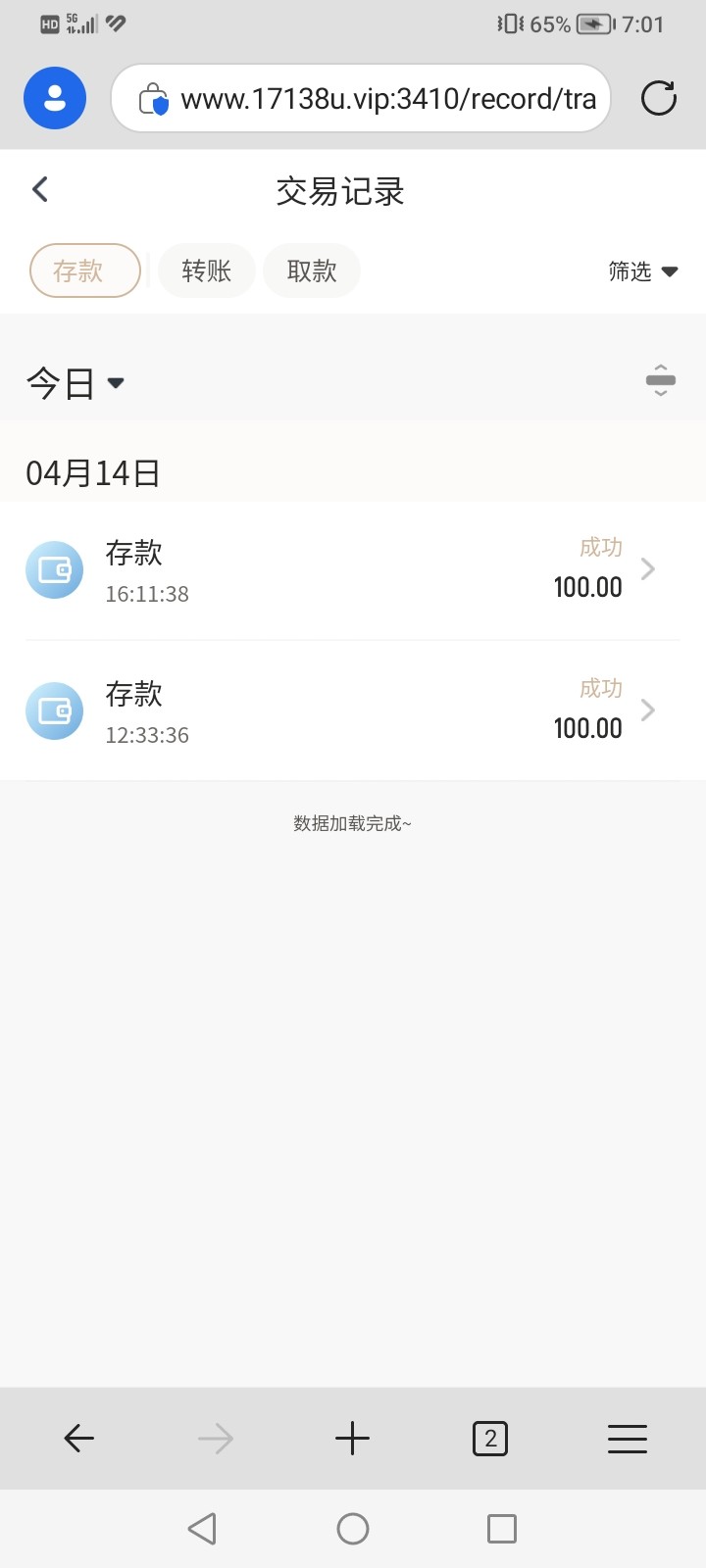This screenshot has height=1568, width=706.
Task: Toggle the list collapse icon beside 今日
Action: coord(661,380)
